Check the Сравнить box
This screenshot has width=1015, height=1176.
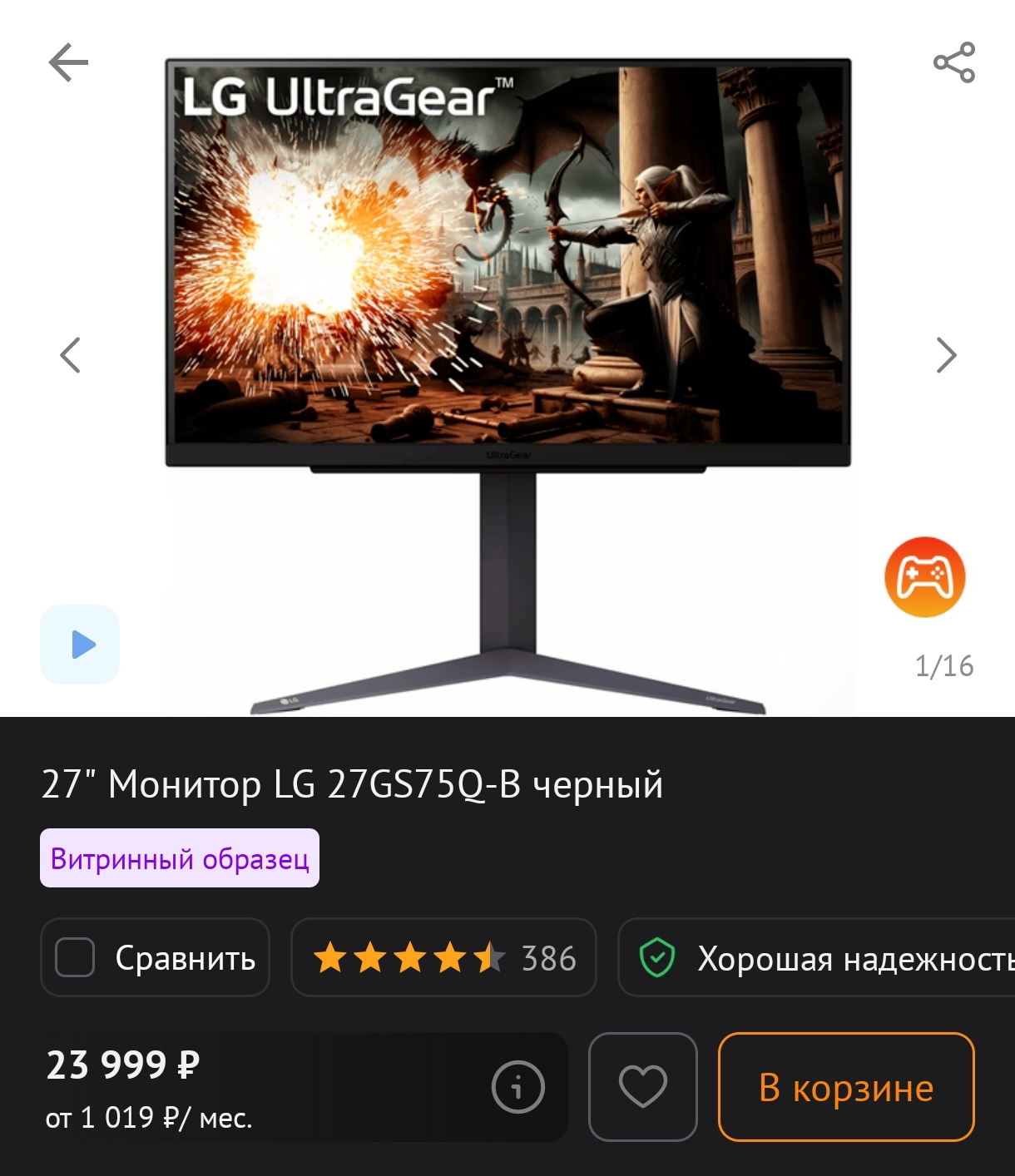point(75,957)
